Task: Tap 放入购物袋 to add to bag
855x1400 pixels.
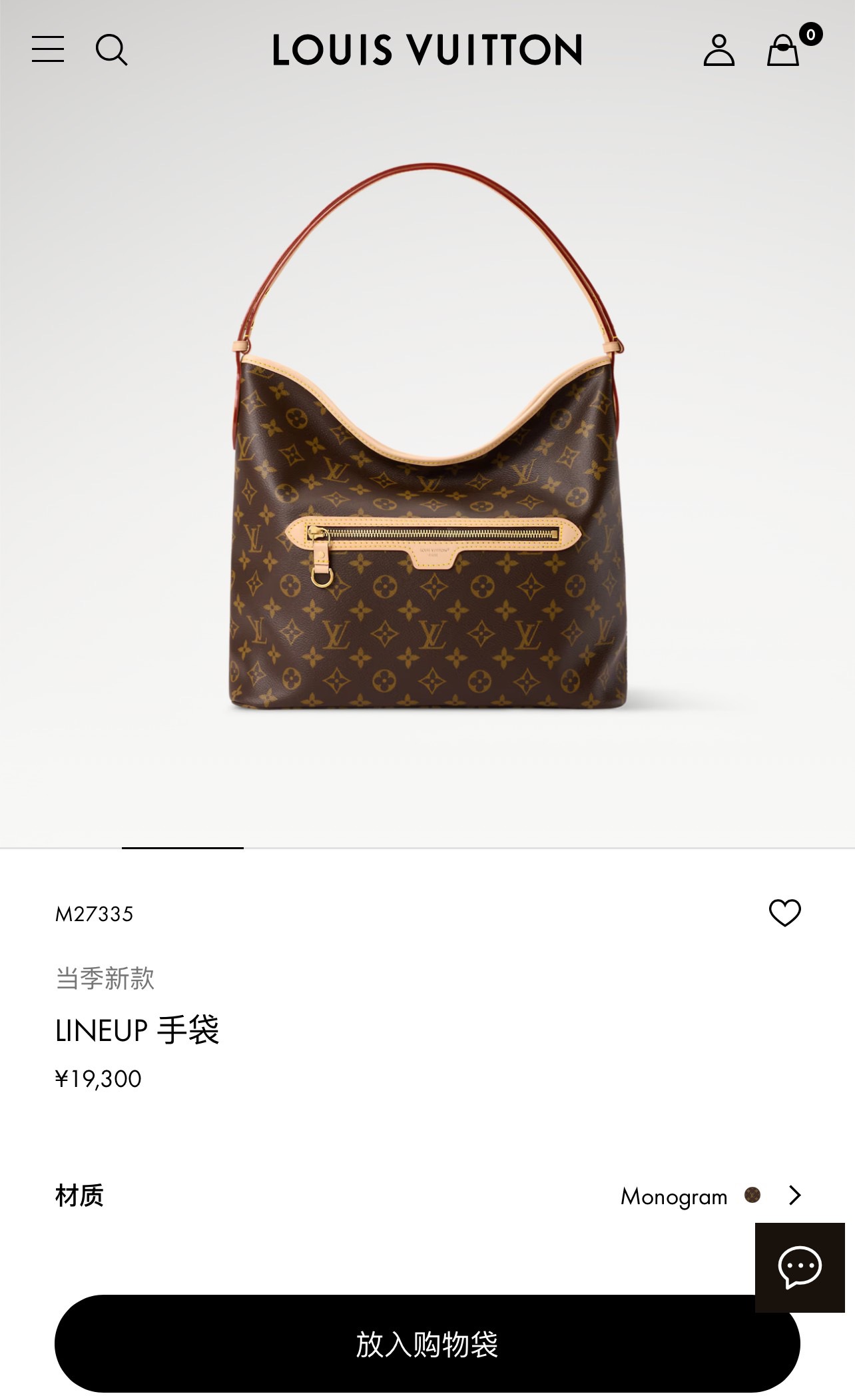Action: pyautogui.click(x=427, y=1343)
